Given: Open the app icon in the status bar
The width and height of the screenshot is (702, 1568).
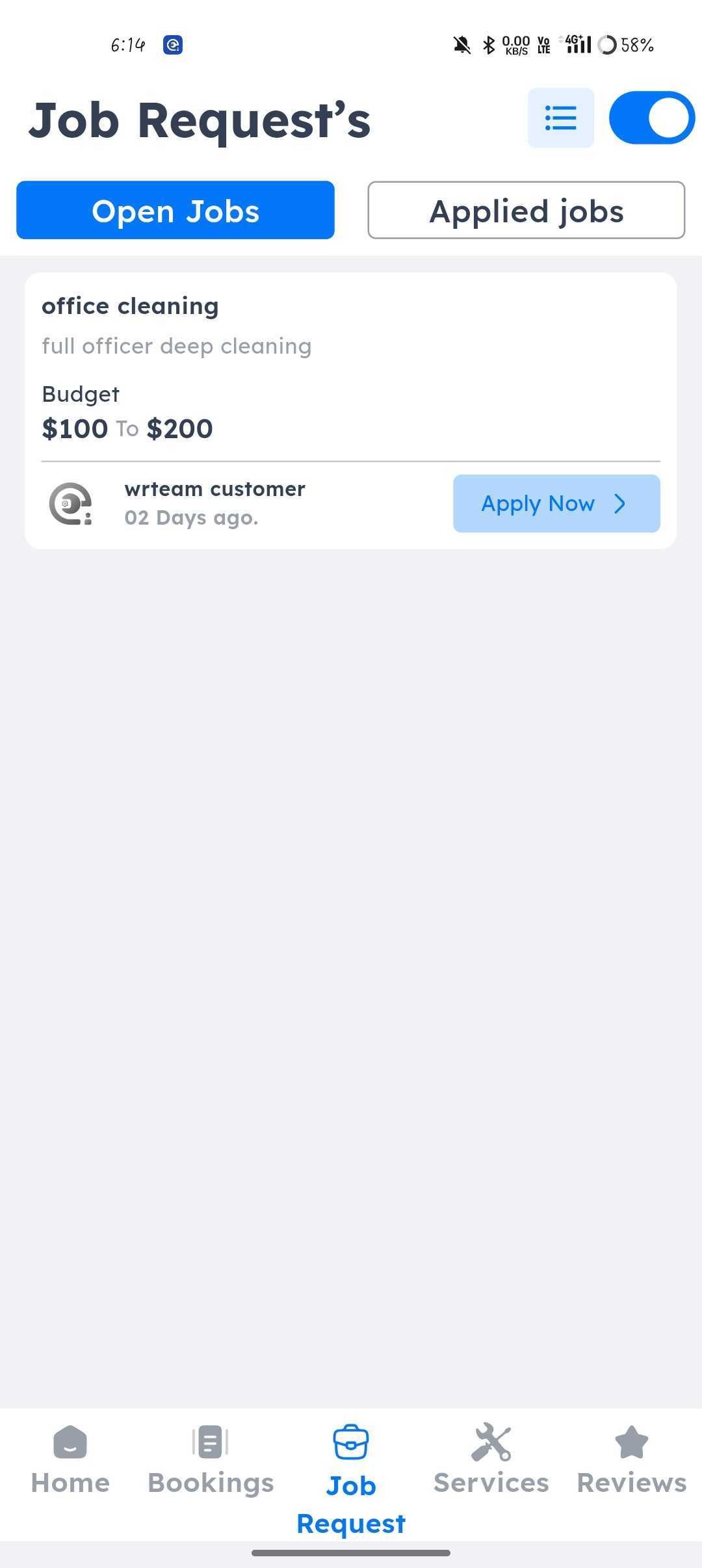Looking at the screenshot, I should pyautogui.click(x=173, y=44).
